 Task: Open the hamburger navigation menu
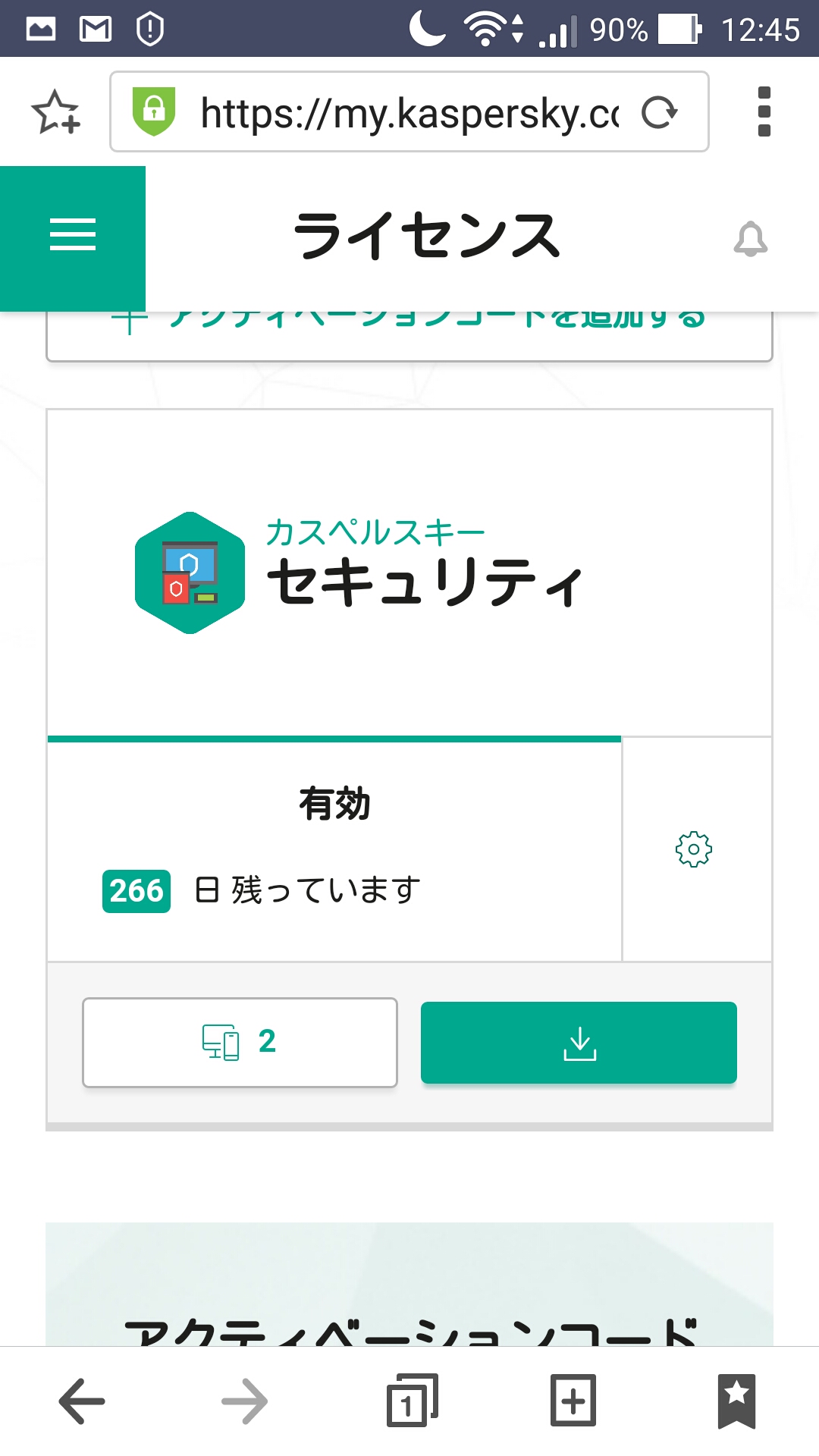pos(73,234)
